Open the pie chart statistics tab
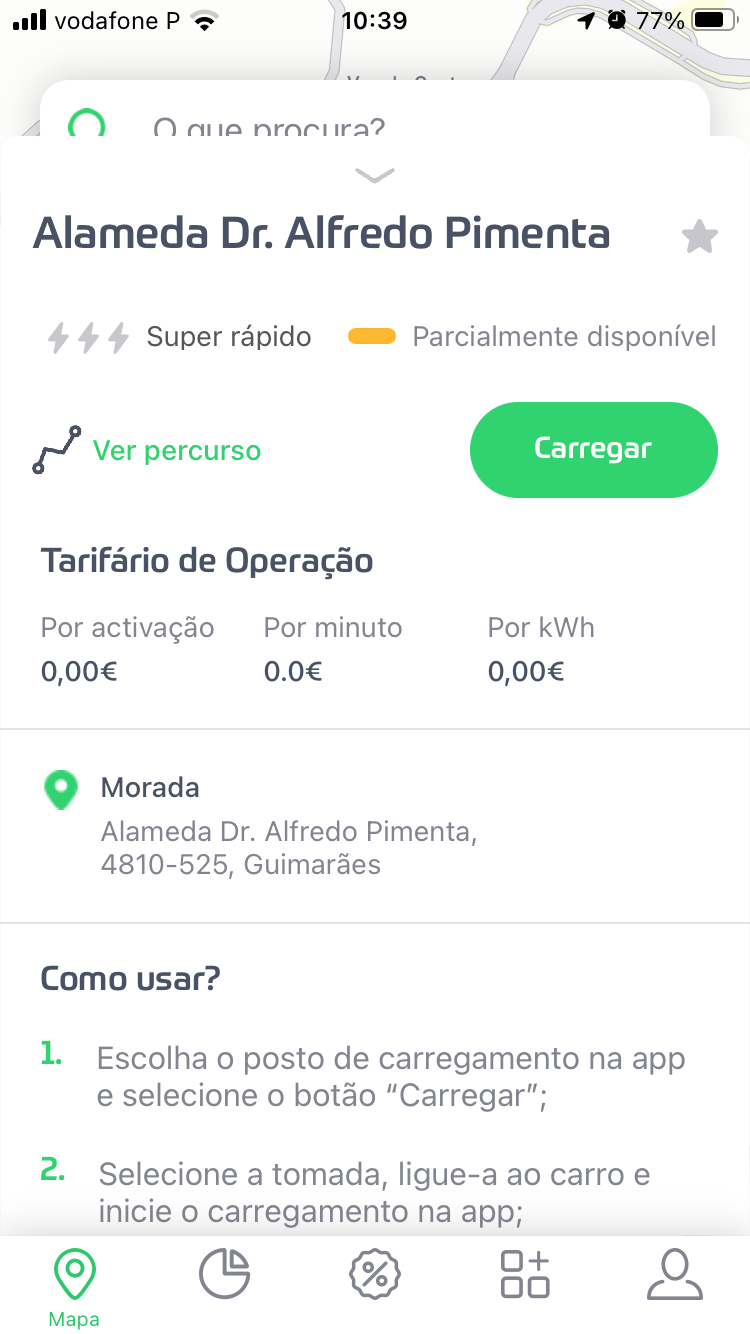The width and height of the screenshot is (750, 1334). tap(225, 1275)
